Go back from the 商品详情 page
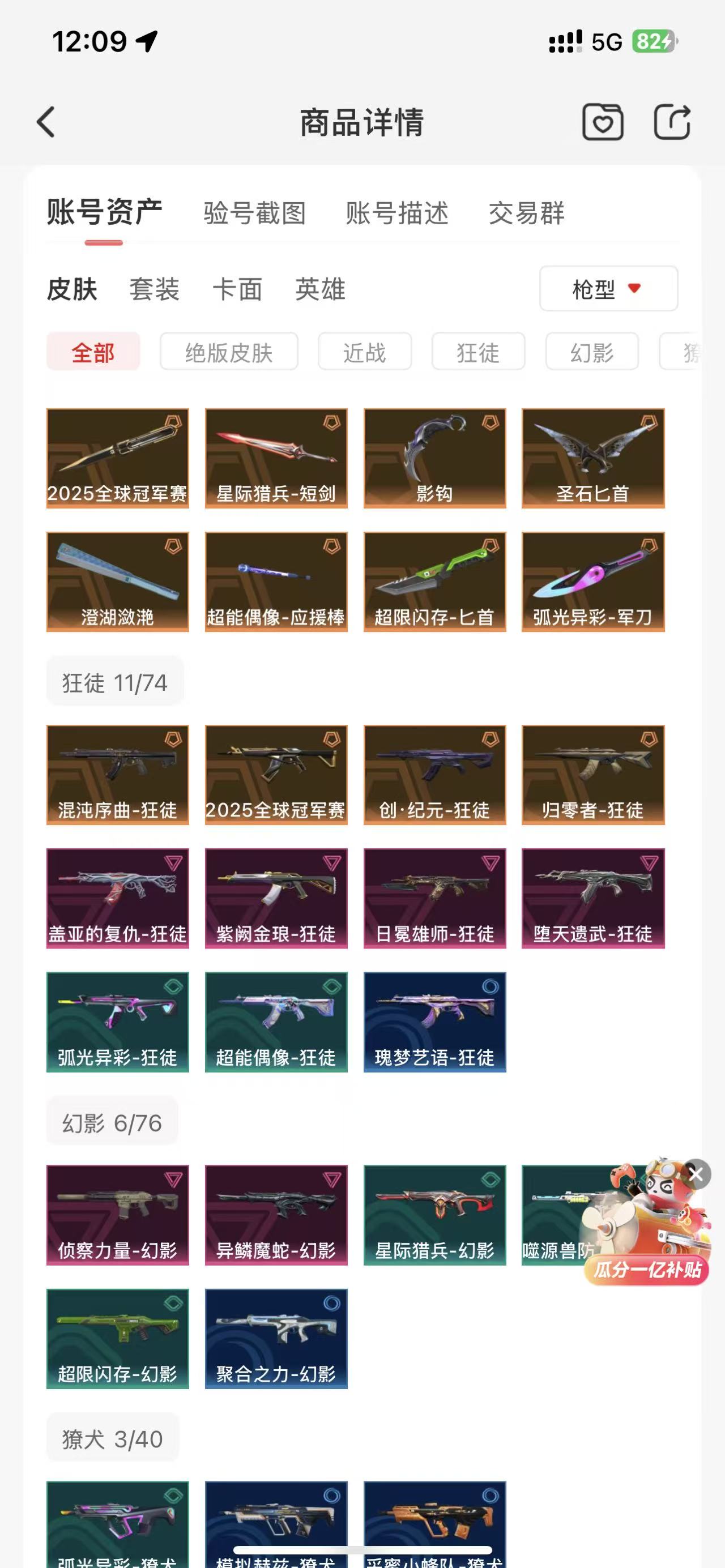The image size is (725, 1568). coord(46,122)
